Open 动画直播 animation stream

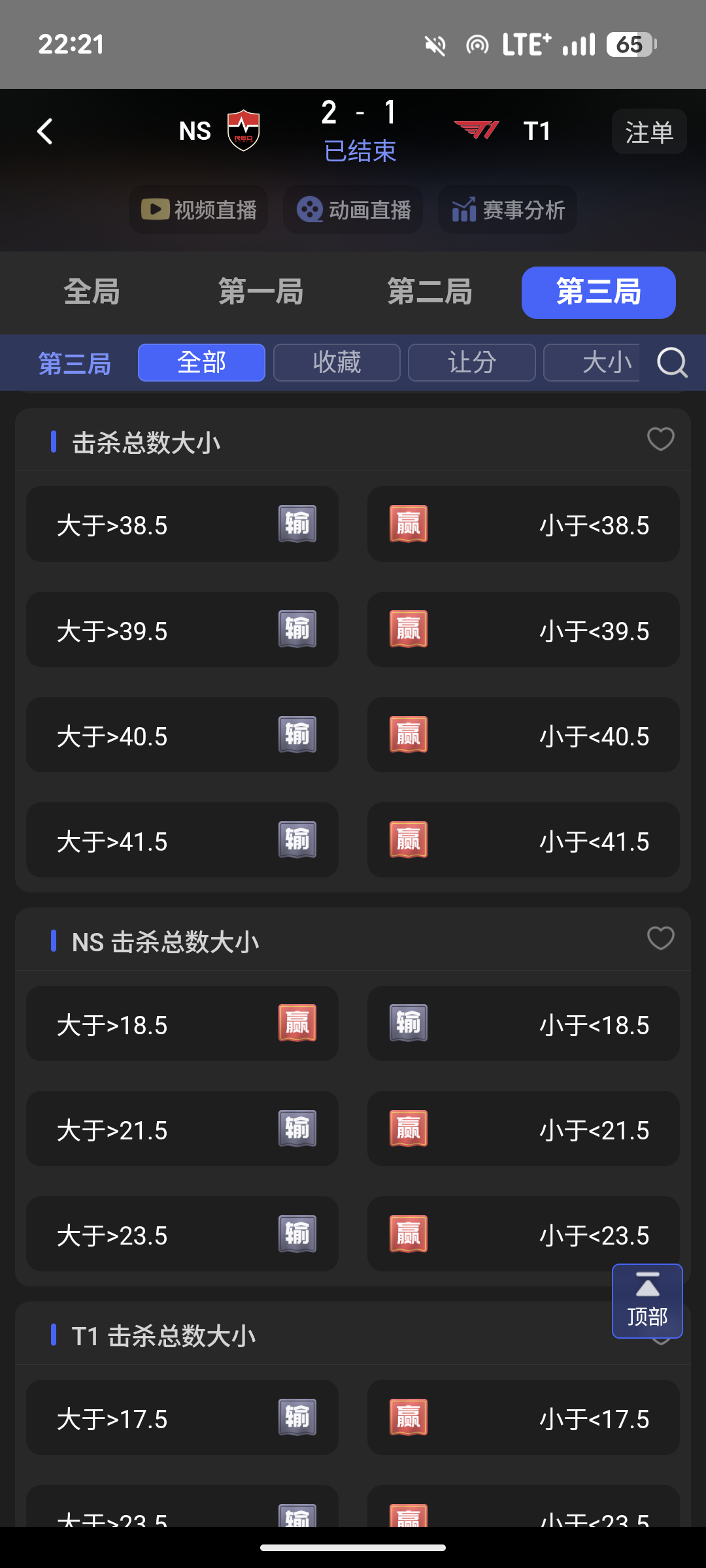tap(353, 210)
